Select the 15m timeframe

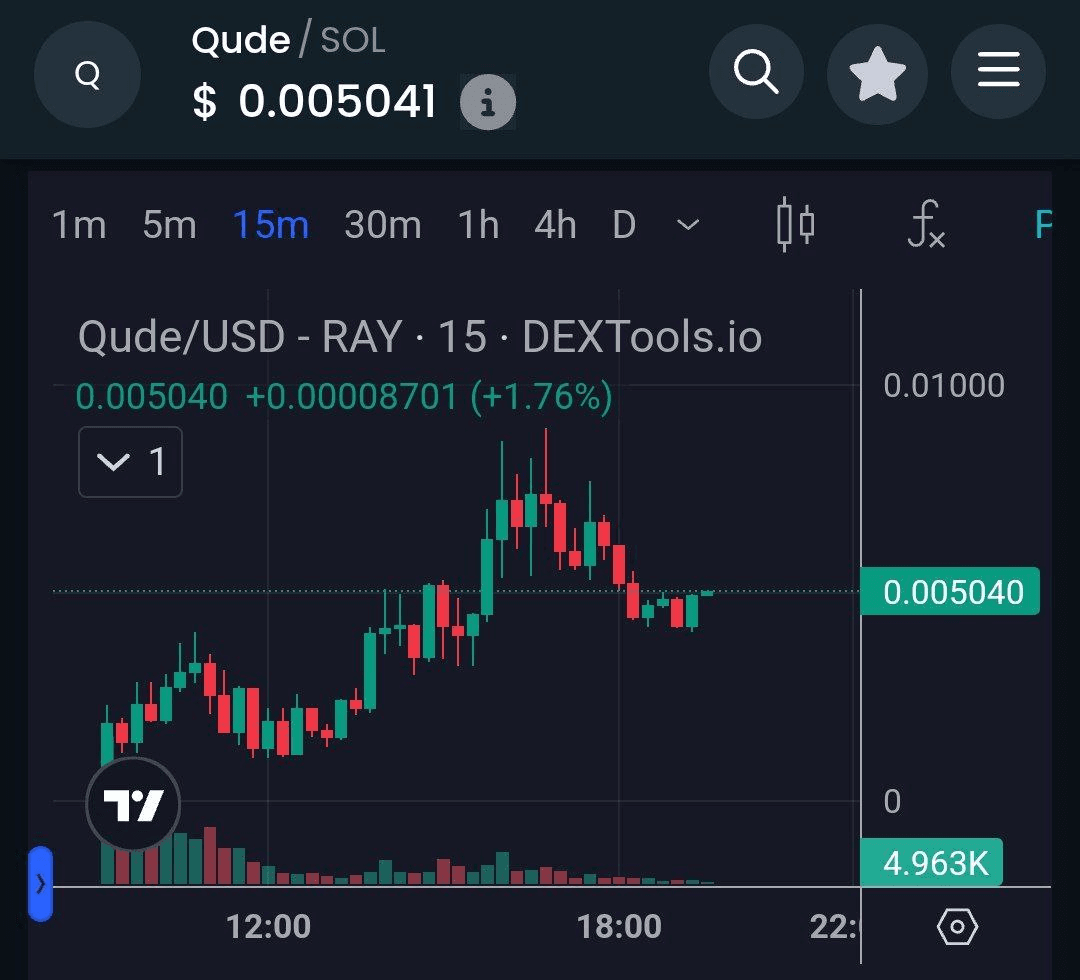coord(271,225)
